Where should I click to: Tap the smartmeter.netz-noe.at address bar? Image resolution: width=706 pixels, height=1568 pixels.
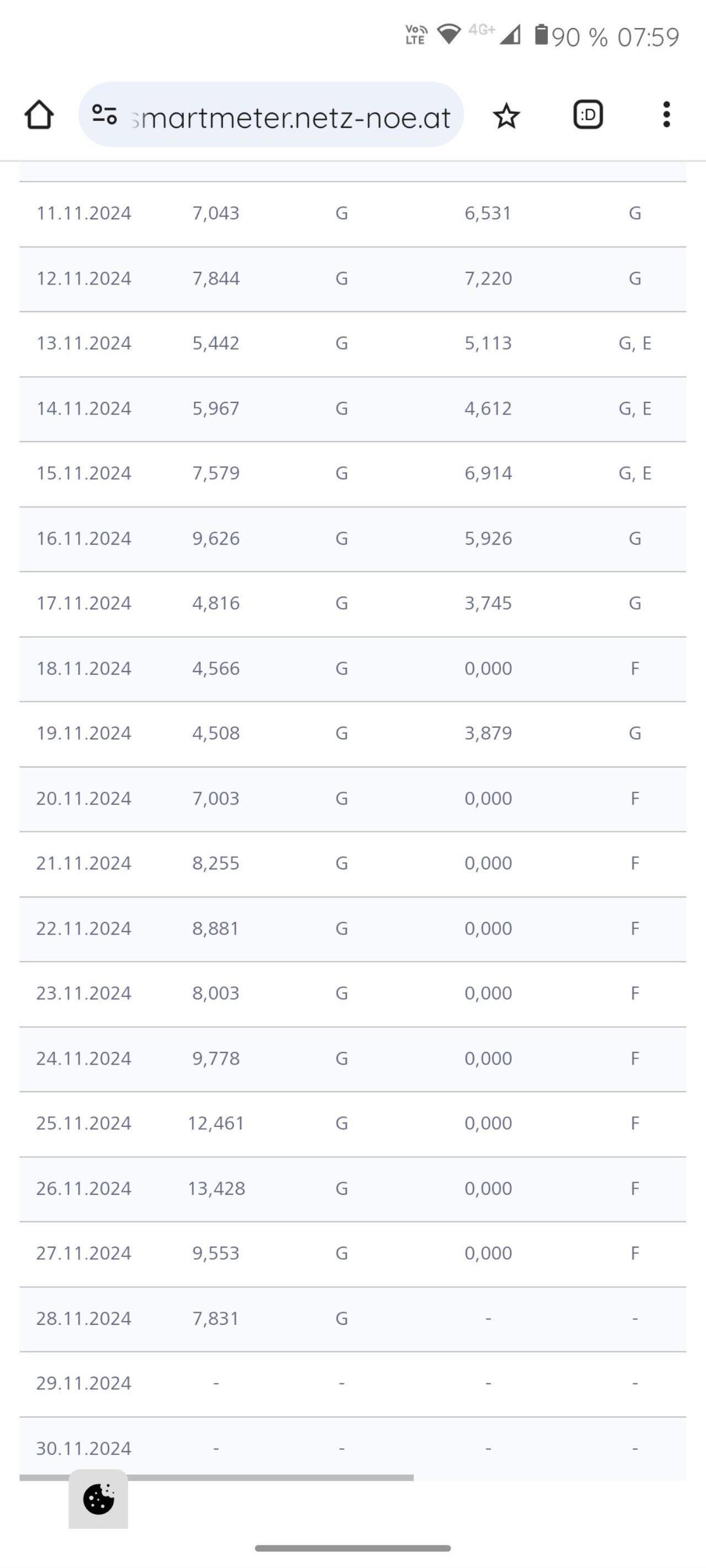coord(271,115)
